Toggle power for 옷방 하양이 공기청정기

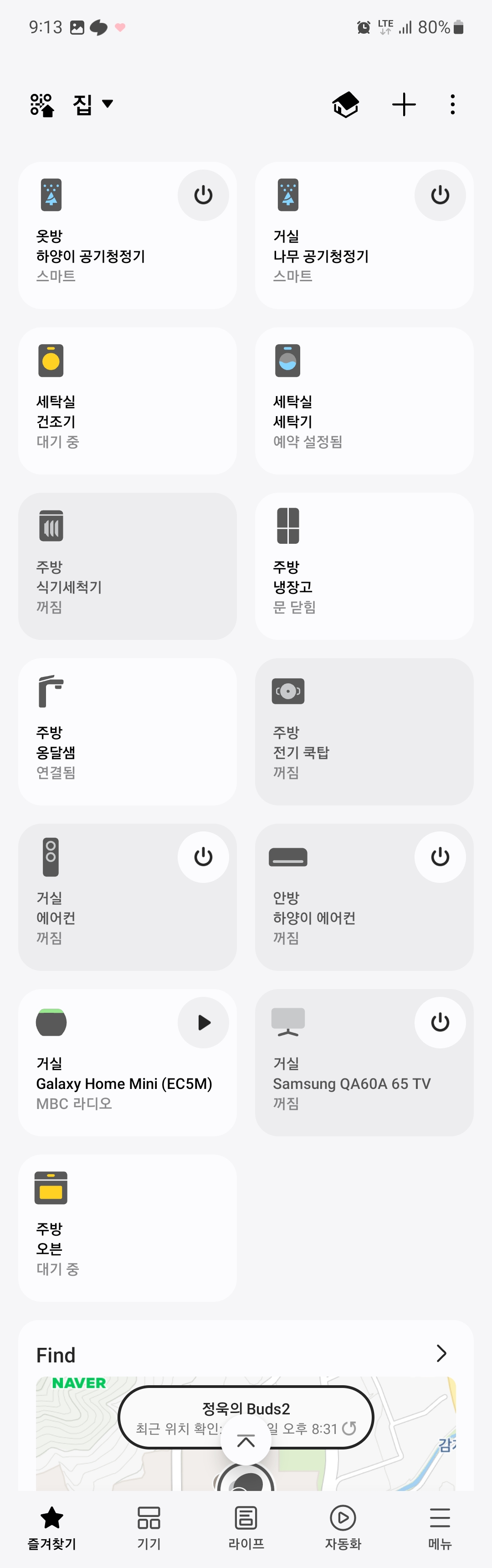[203, 196]
